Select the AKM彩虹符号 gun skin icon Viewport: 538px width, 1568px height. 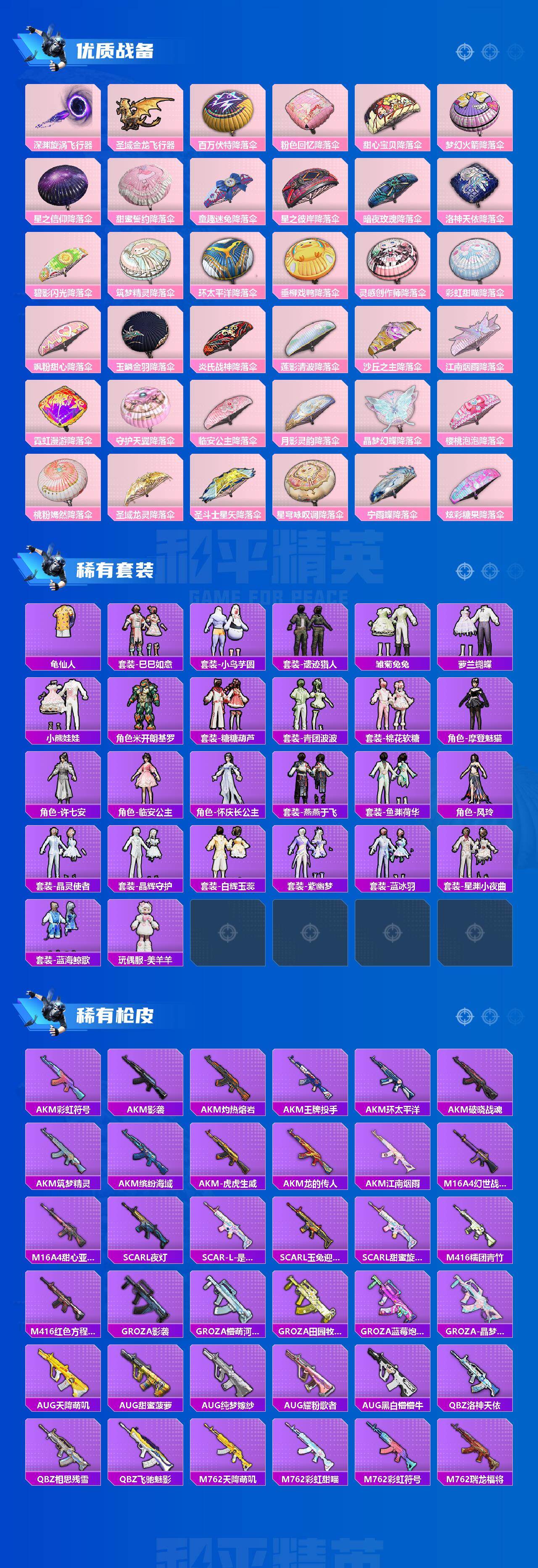coord(64,1076)
